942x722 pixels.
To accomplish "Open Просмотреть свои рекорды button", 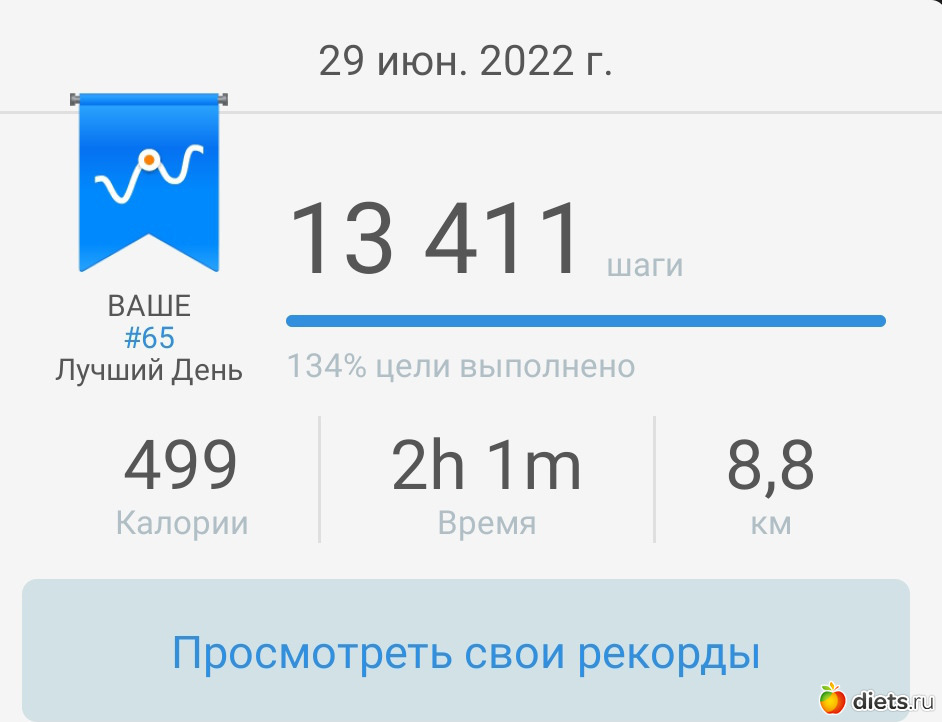I will coord(466,653).
